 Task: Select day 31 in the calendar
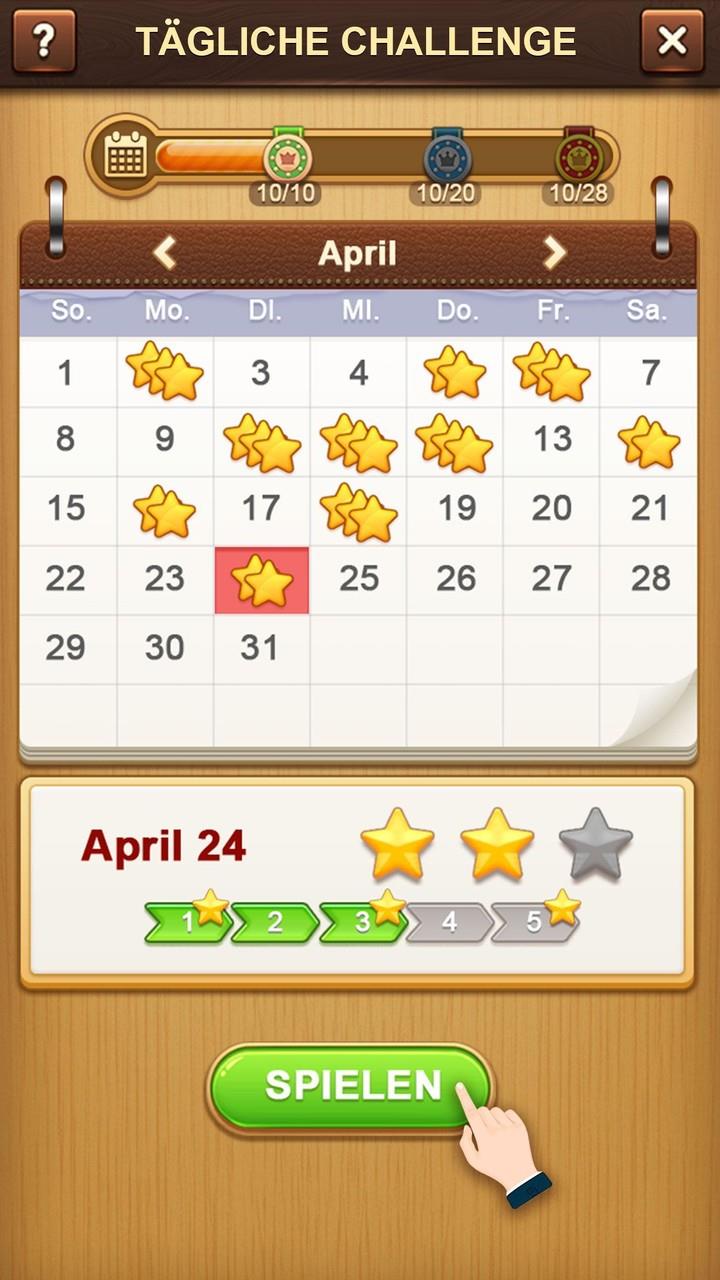point(259,648)
